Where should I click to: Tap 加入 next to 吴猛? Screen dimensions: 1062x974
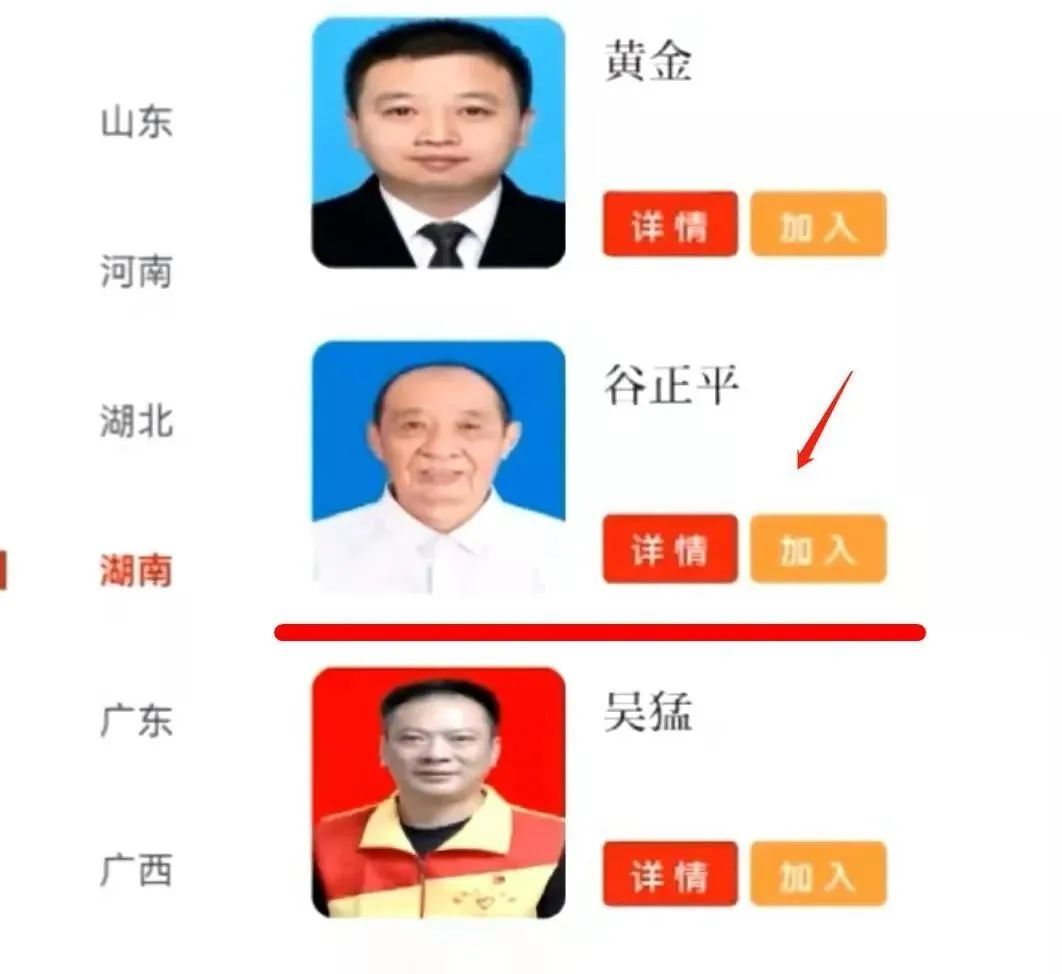point(818,876)
